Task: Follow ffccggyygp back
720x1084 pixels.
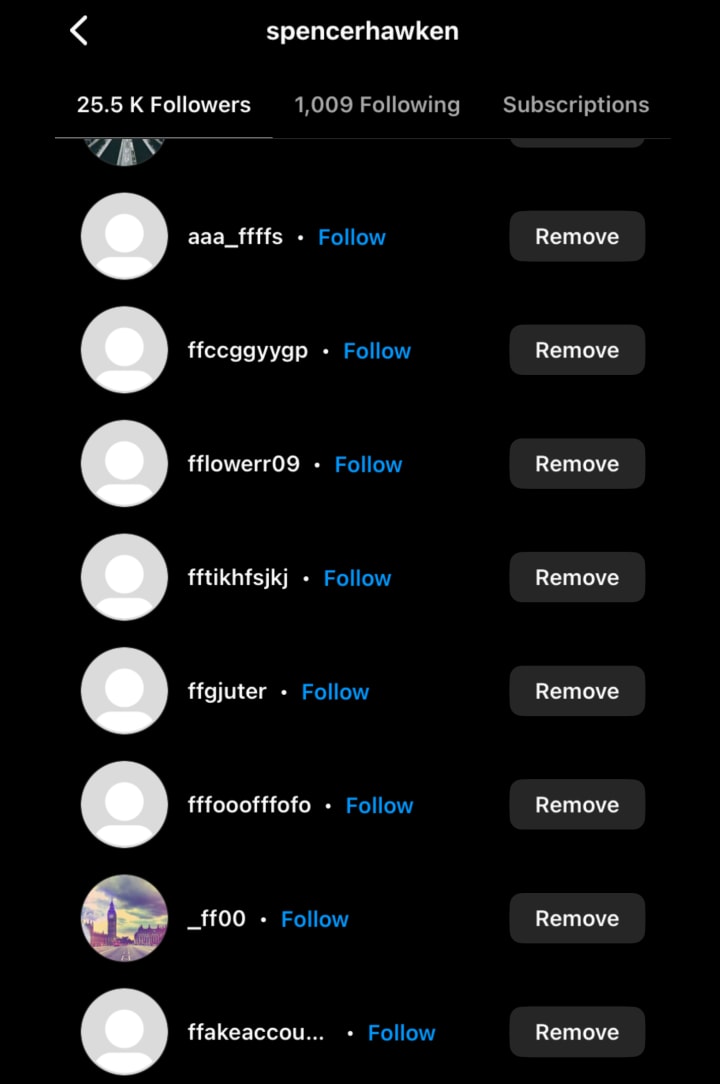Action: pyautogui.click(x=377, y=351)
